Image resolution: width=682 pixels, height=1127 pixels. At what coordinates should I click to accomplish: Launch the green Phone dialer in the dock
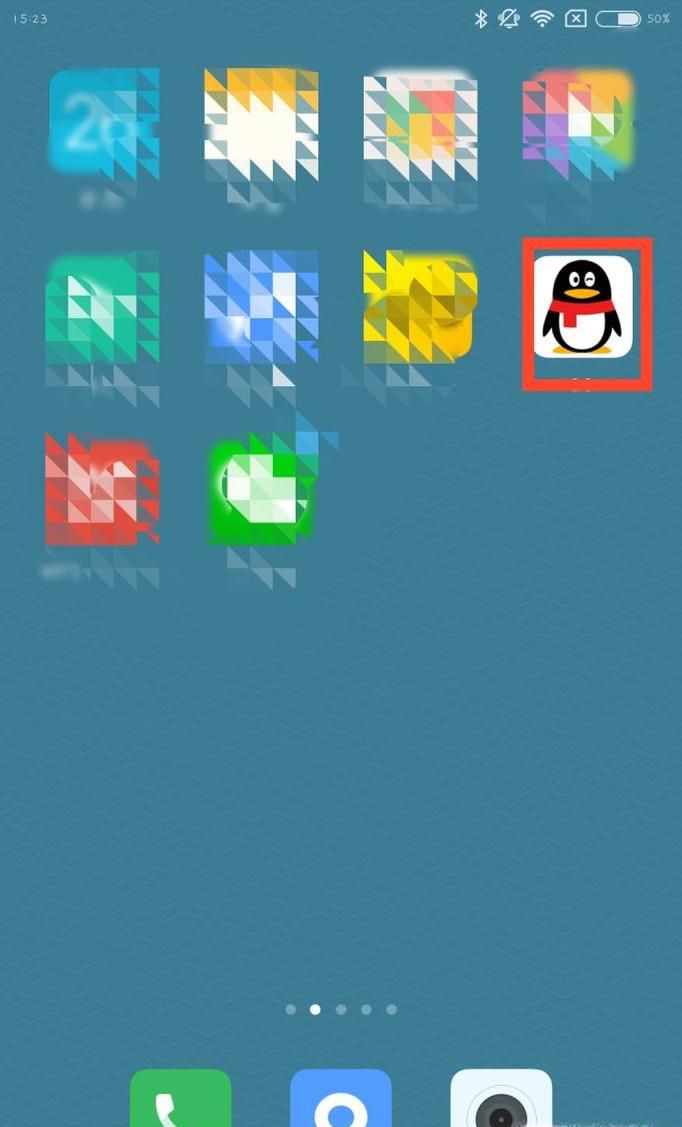coord(180,1100)
